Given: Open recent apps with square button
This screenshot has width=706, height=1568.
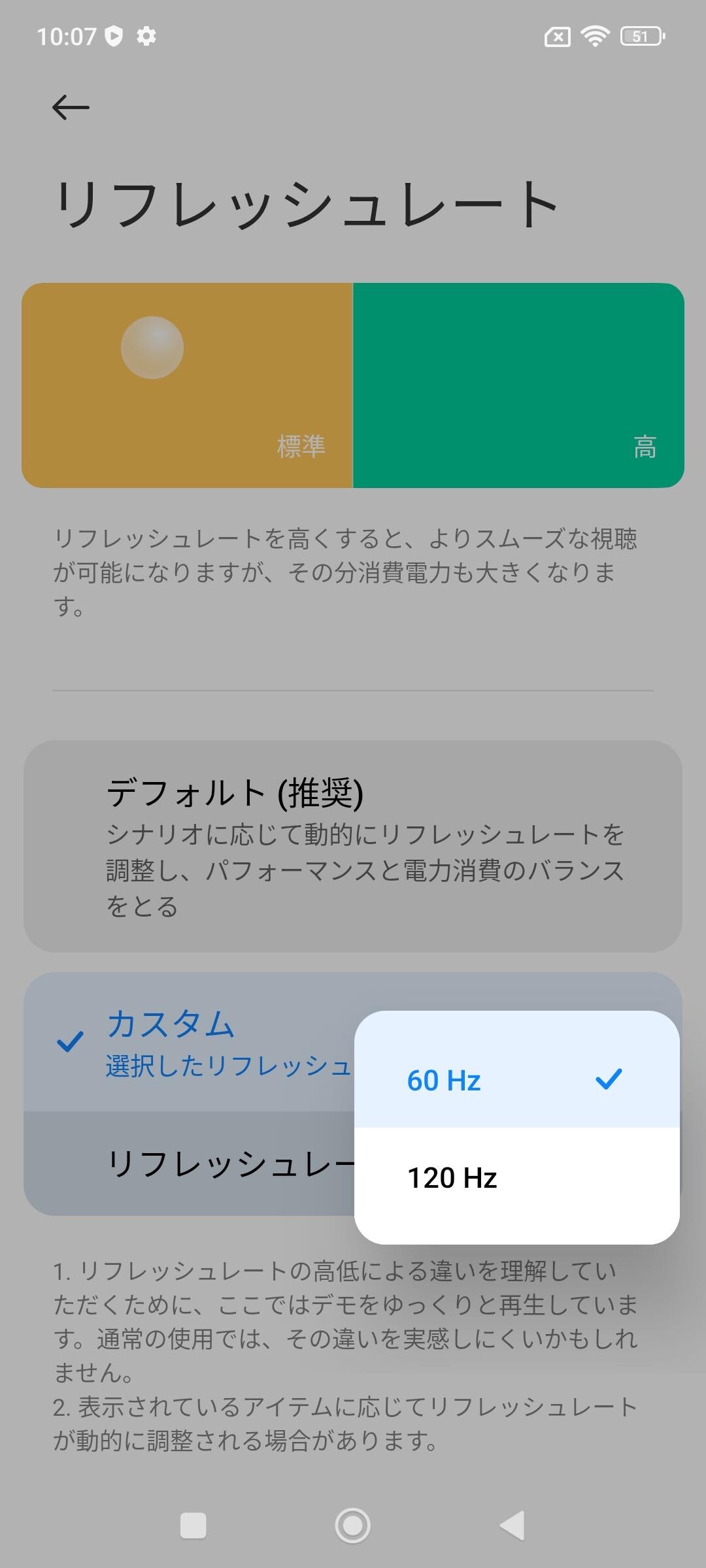Looking at the screenshot, I should click(x=193, y=1526).
